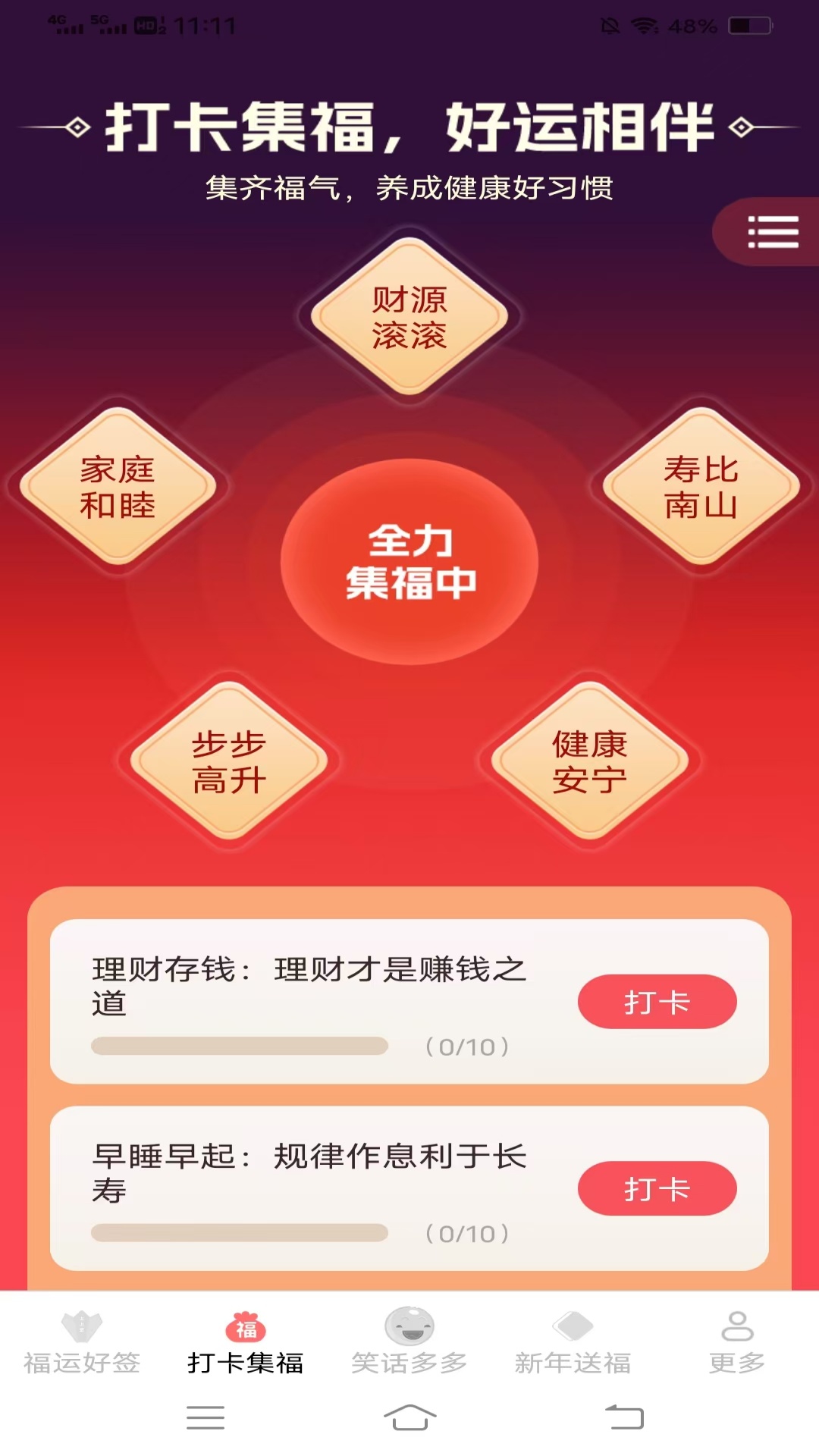Check in (打卡) for 早睡早起
Image resolution: width=819 pixels, height=1456 pixels.
[657, 1188]
